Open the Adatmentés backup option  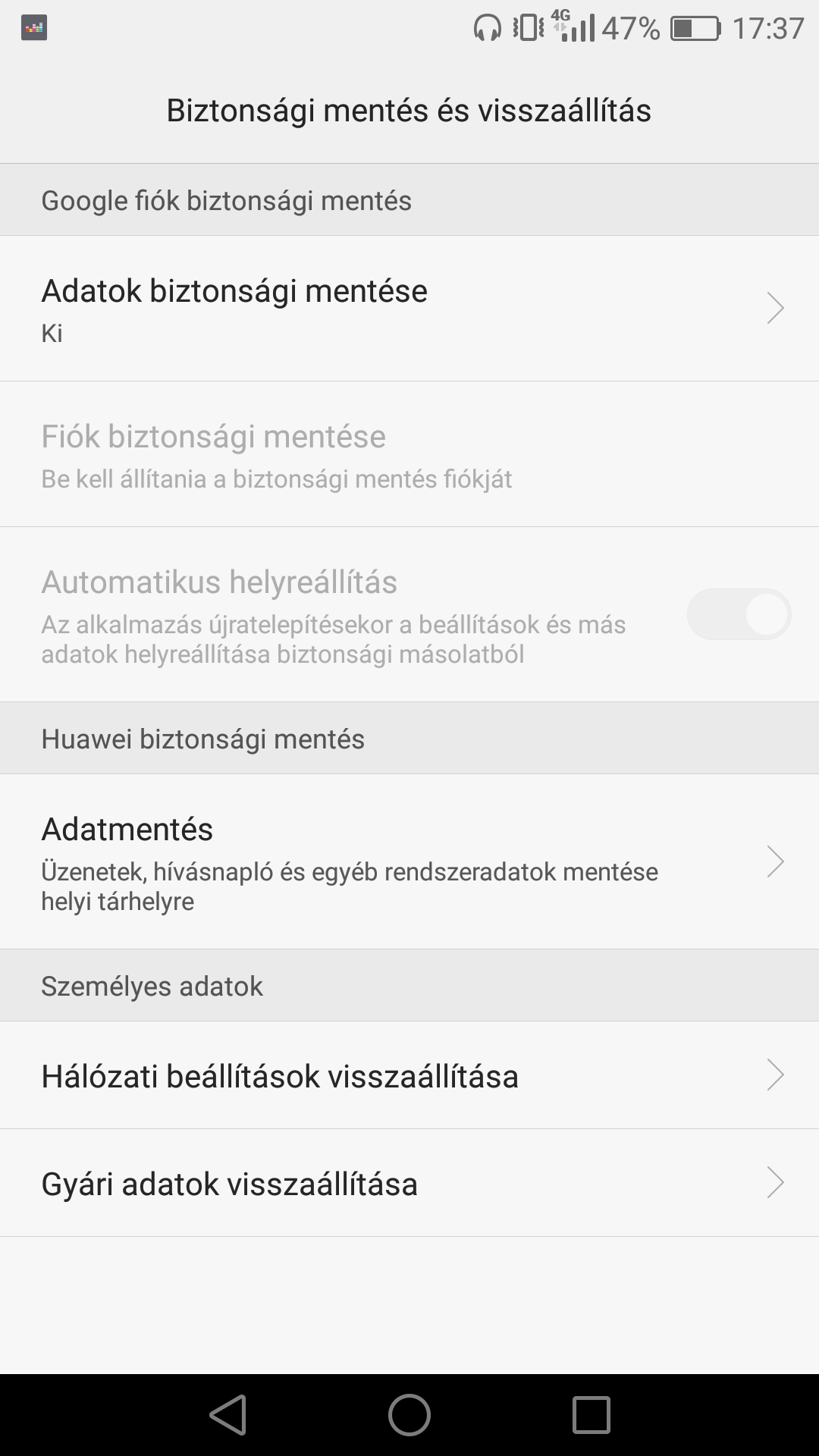[409, 861]
